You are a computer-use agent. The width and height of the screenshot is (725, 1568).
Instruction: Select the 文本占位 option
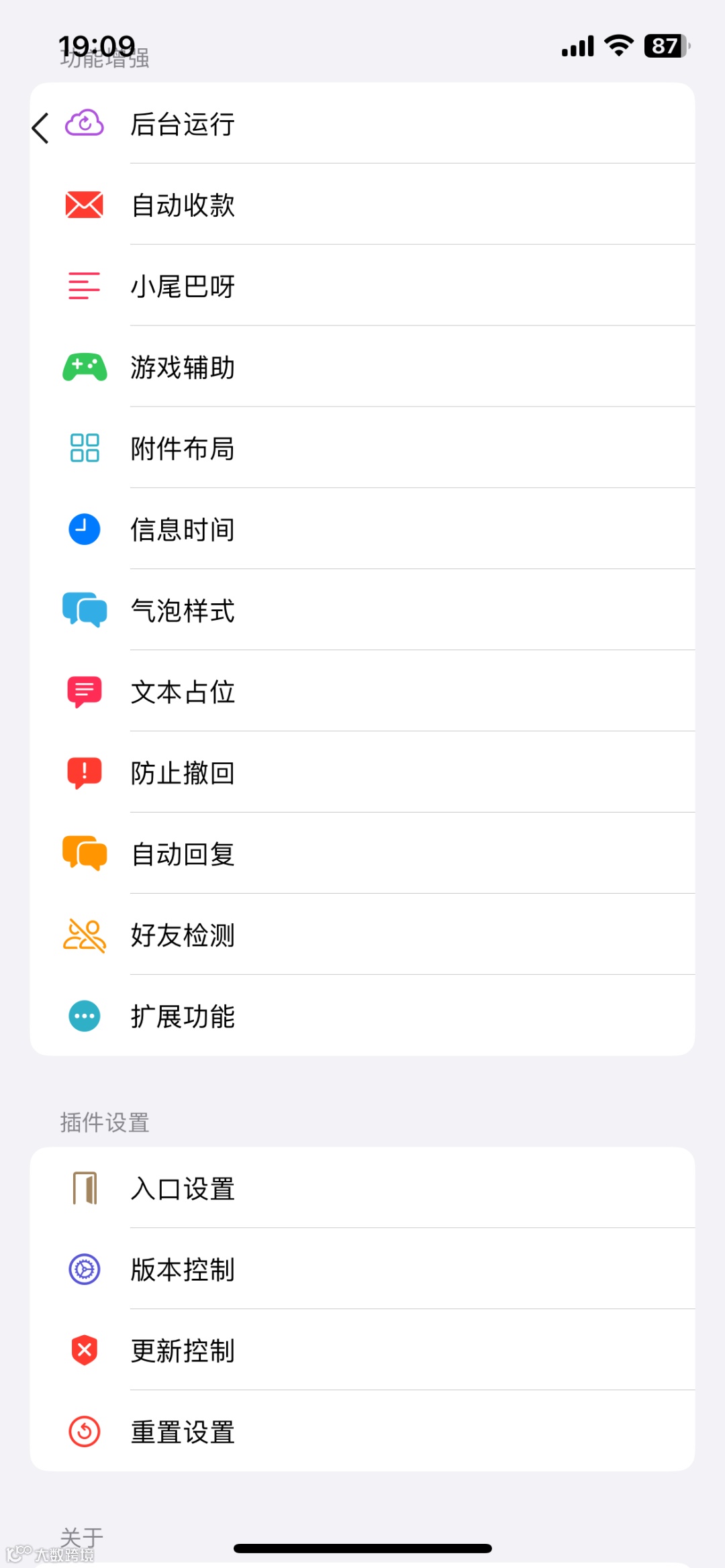point(362,692)
